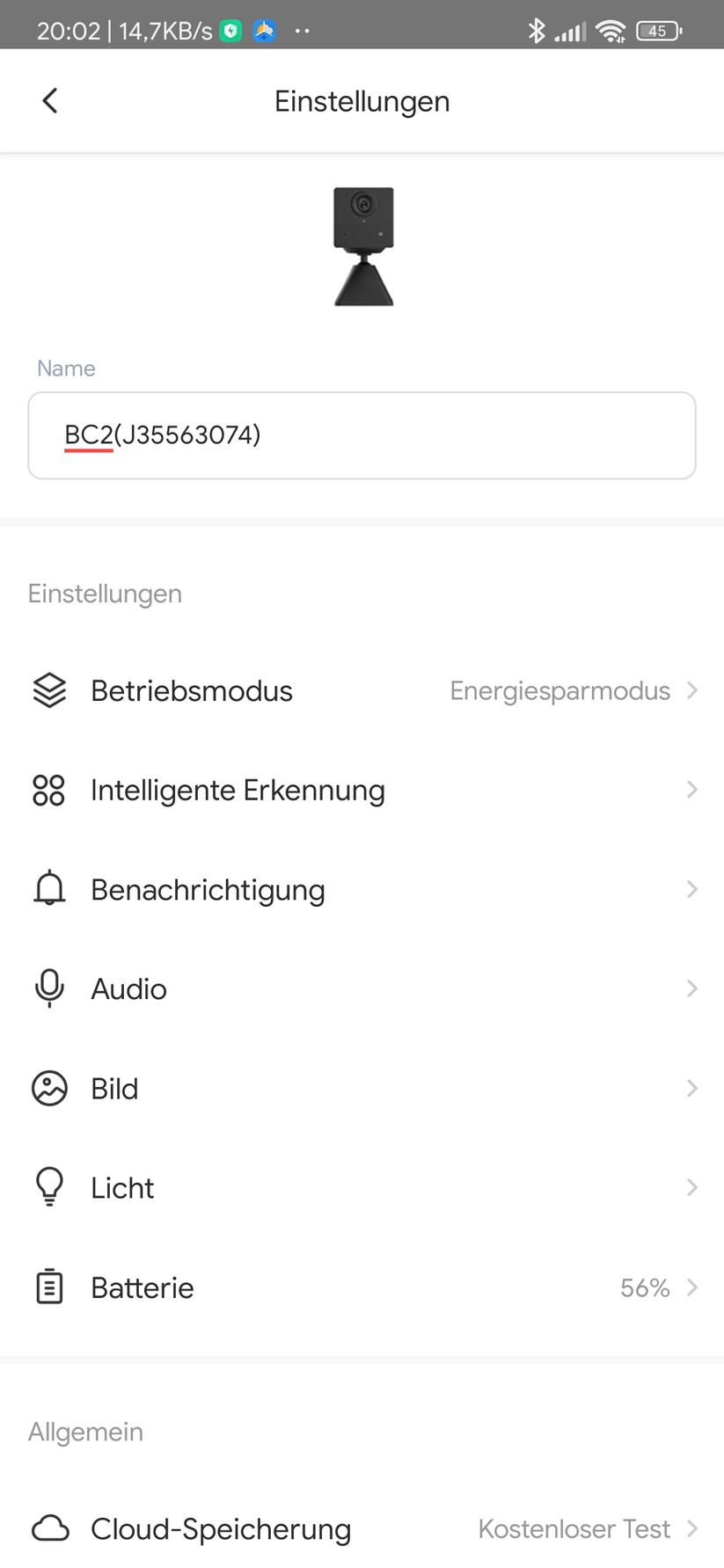Image resolution: width=724 pixels, height=1568 pixels.
Task: Tap the Wi-Fi status bar icon
Action: click(611, 31)
